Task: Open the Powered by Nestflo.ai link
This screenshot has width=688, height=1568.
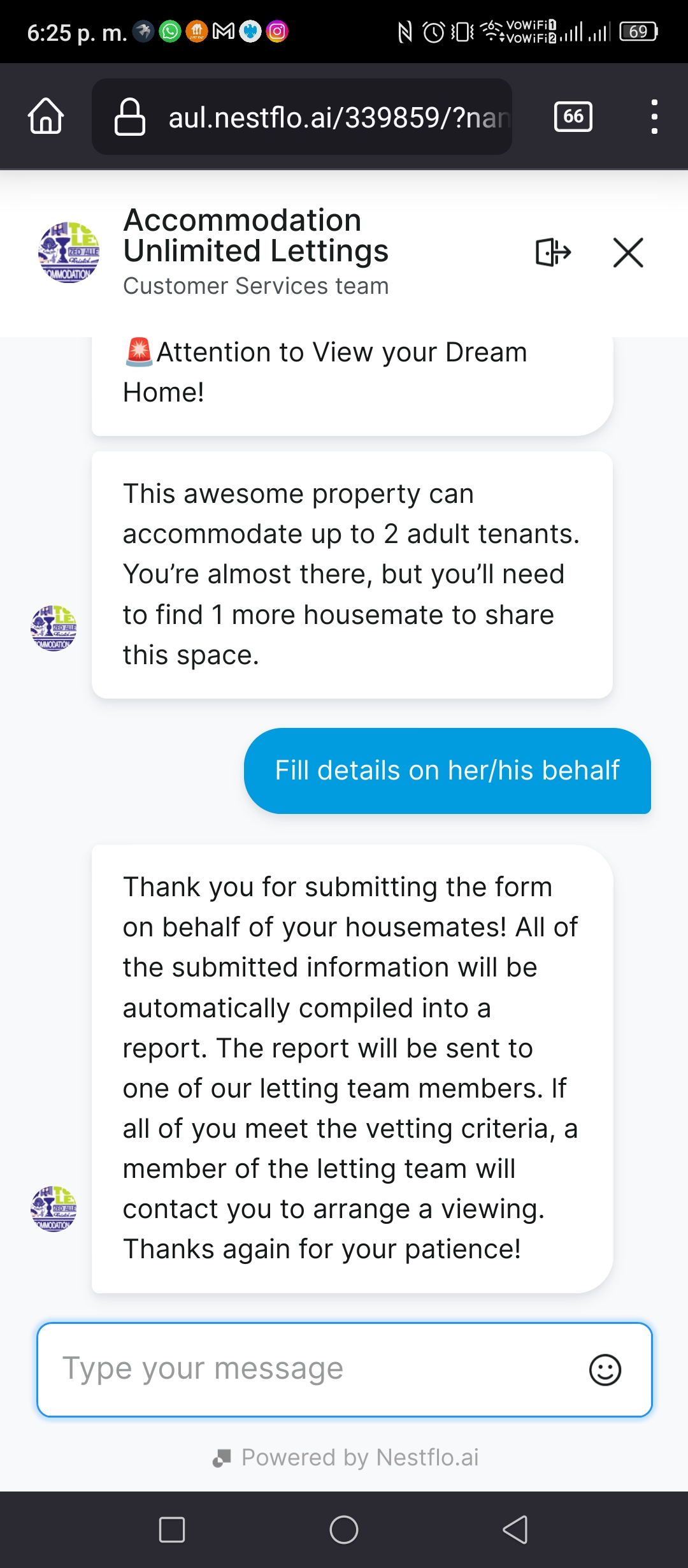Action: [345, 1458]
